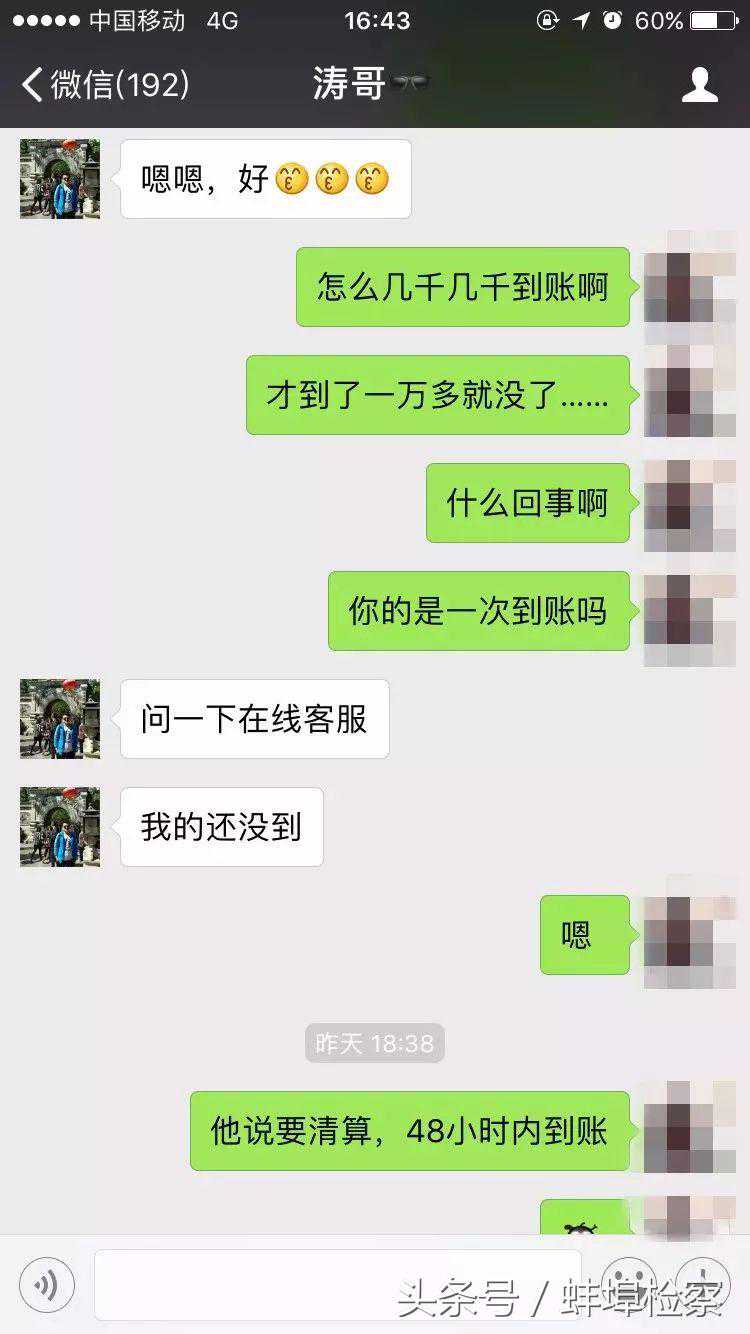The width and height of the screenshot is (750, 1334).
Task: Tap my avatar beside 什么回事啊
Action: 690,503
